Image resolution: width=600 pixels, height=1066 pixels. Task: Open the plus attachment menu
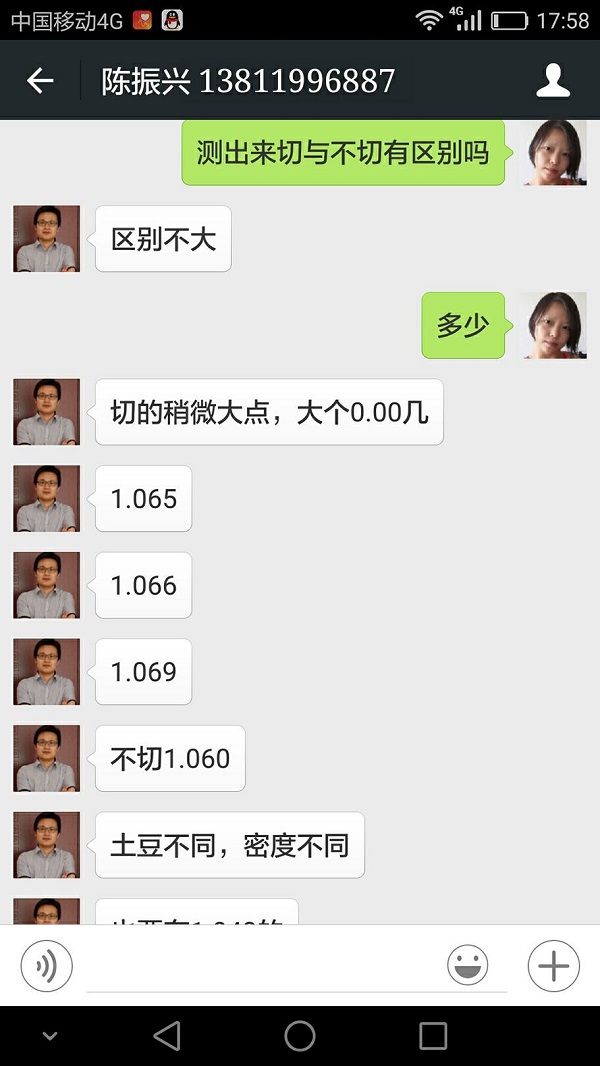click(553, 966)
